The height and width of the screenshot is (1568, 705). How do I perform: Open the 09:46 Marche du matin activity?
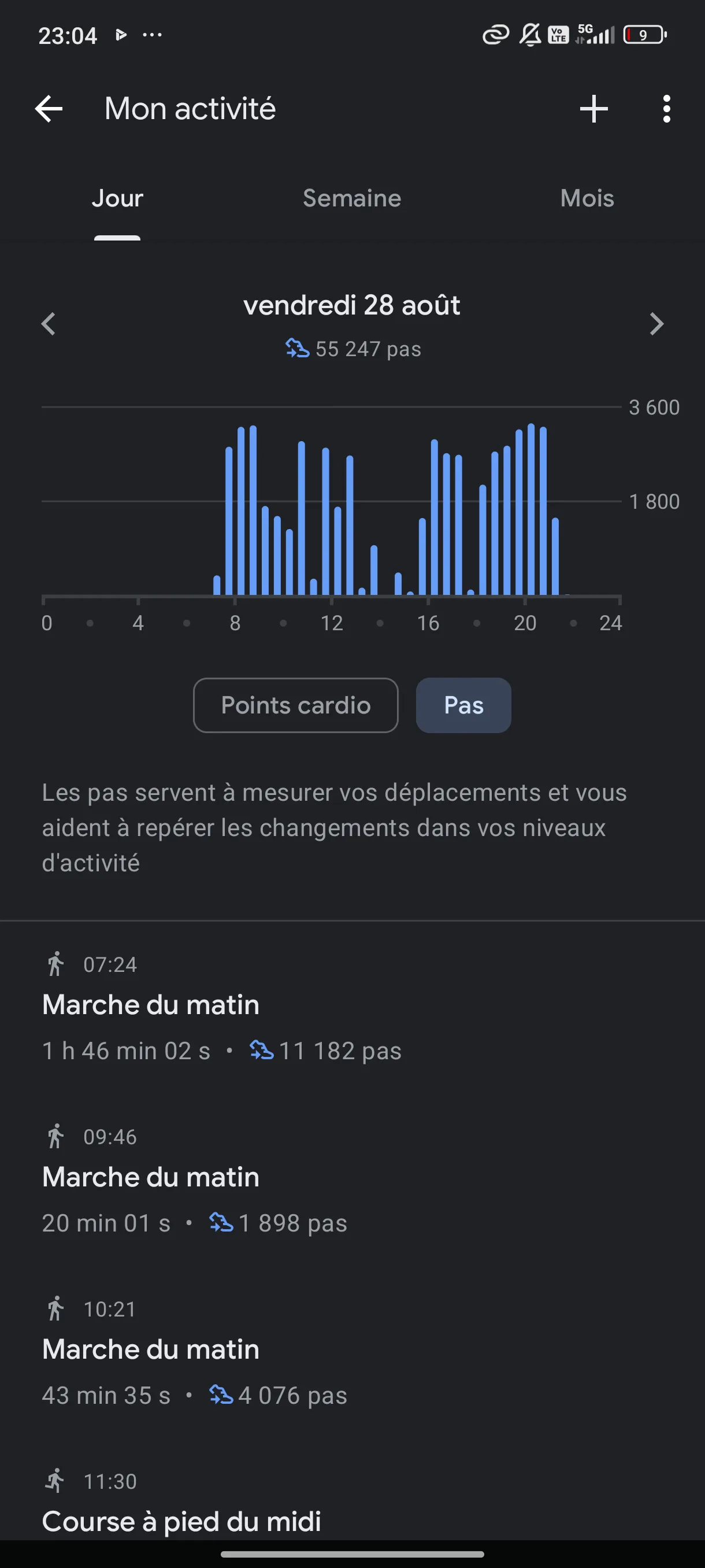coord(352,1179)
